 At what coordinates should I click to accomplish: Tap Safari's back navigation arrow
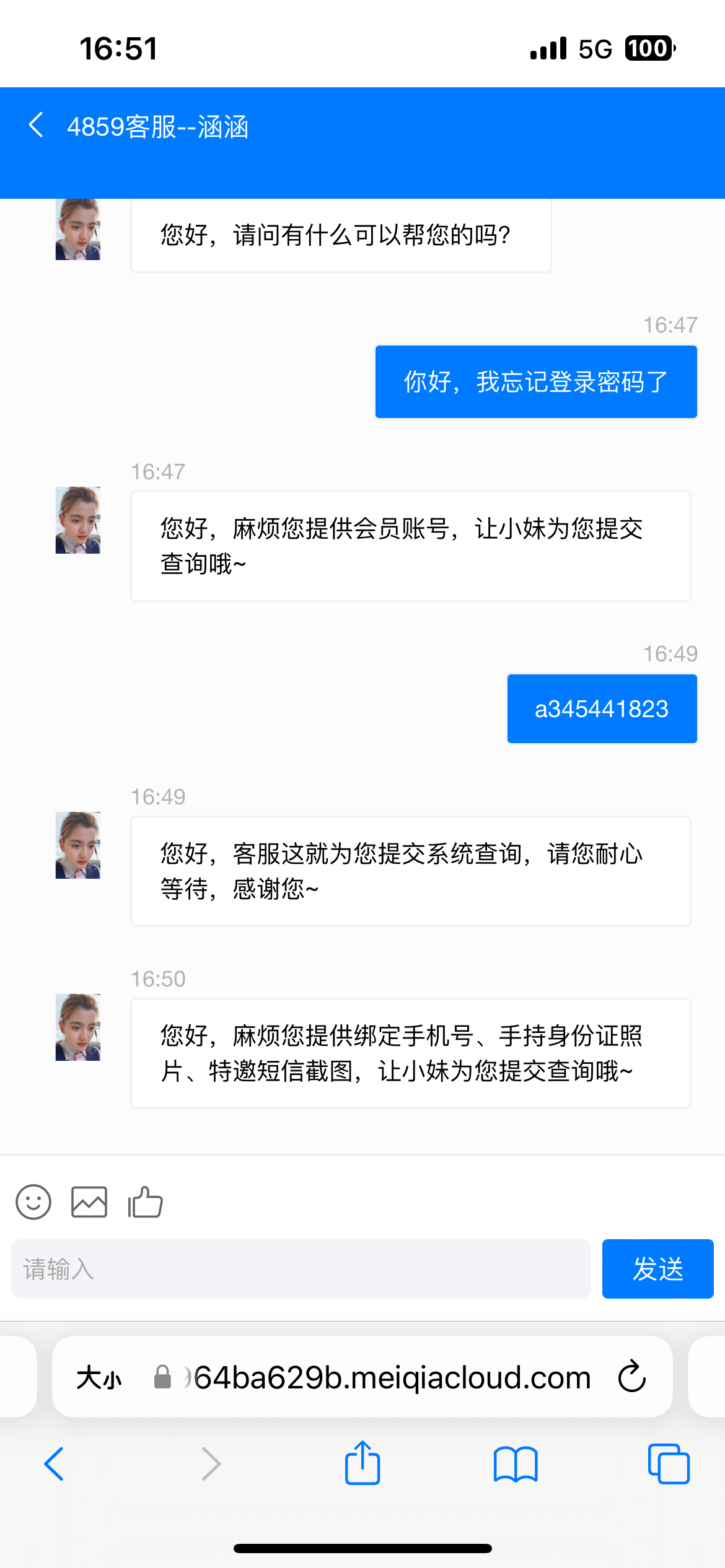(x=55, y=1464)
